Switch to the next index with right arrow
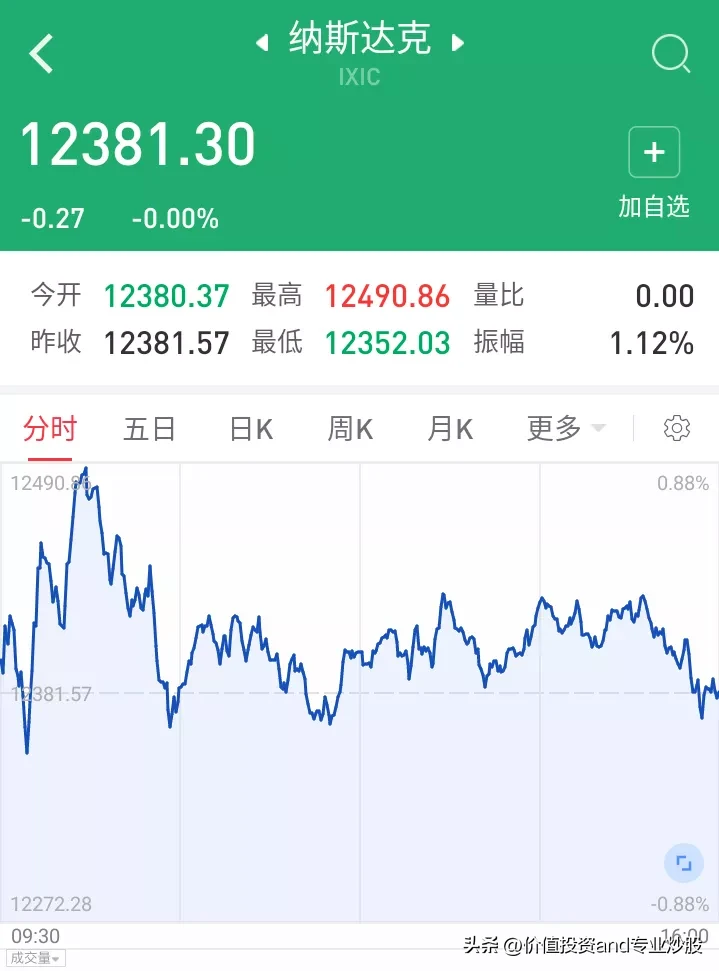 click(458, 43)
